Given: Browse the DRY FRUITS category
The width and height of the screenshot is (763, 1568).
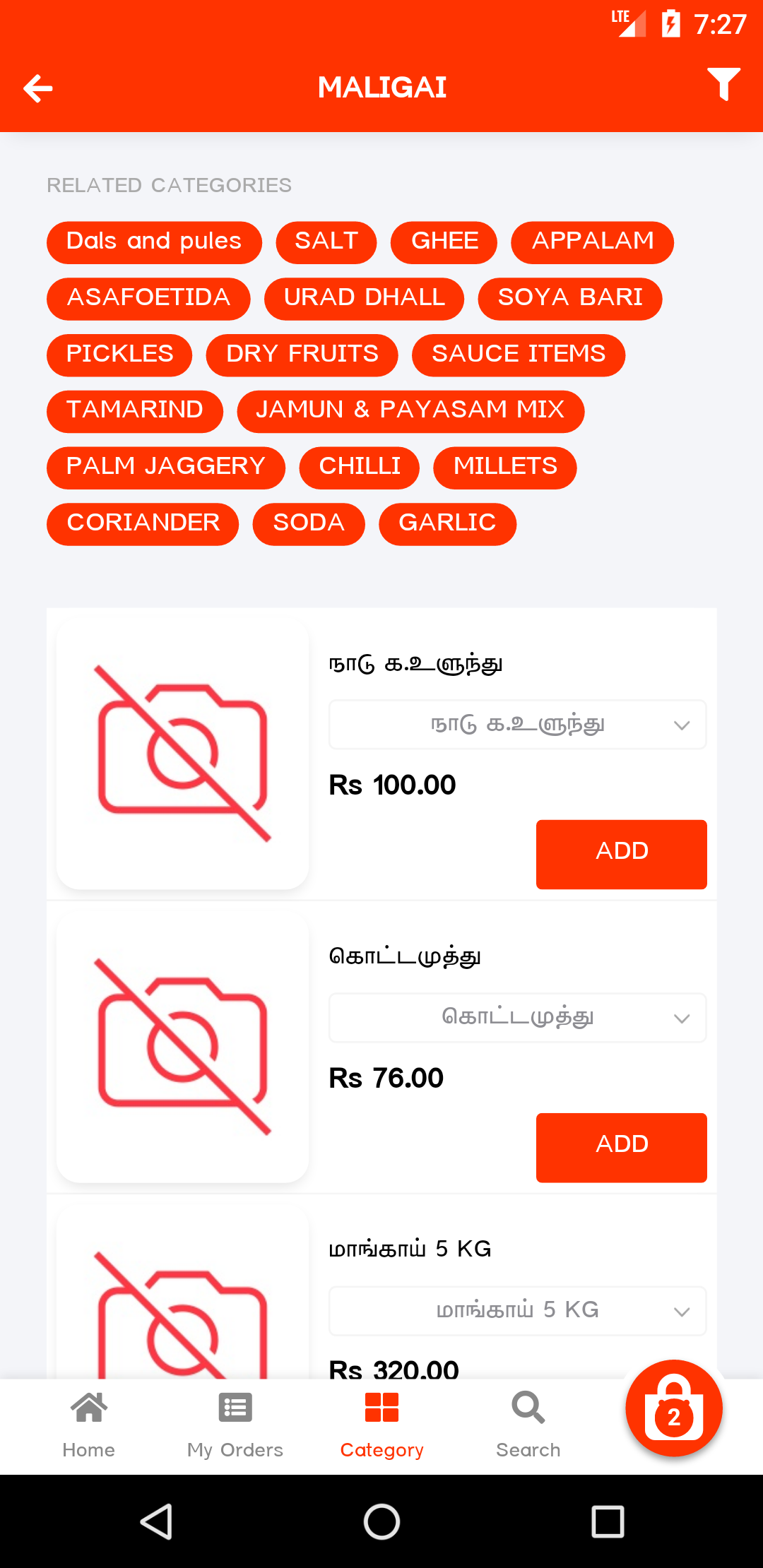Looking at the screenshot, I should [x=302, y=355].
